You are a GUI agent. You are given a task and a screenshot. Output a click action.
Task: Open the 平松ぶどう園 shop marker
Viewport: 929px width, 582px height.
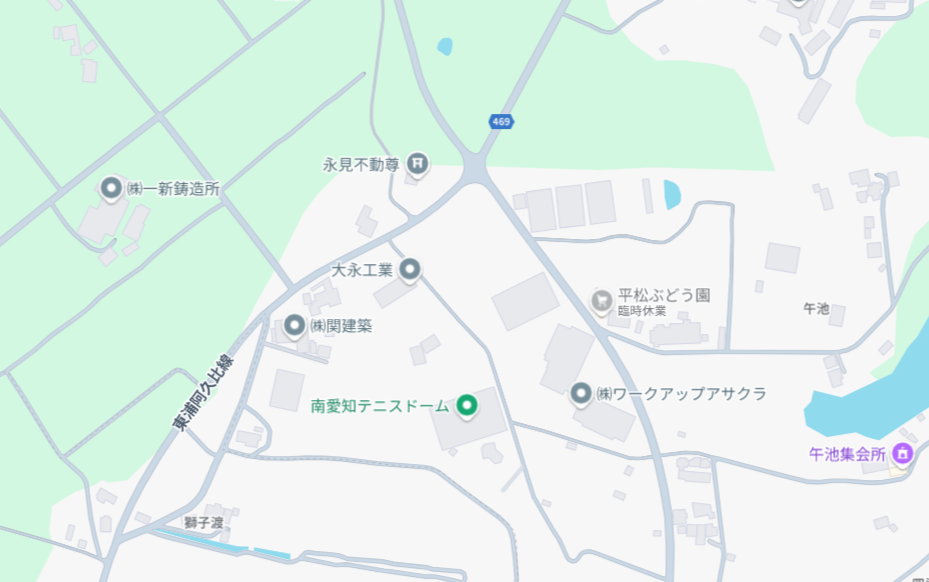pyautogui.click(x=601, y=298)
